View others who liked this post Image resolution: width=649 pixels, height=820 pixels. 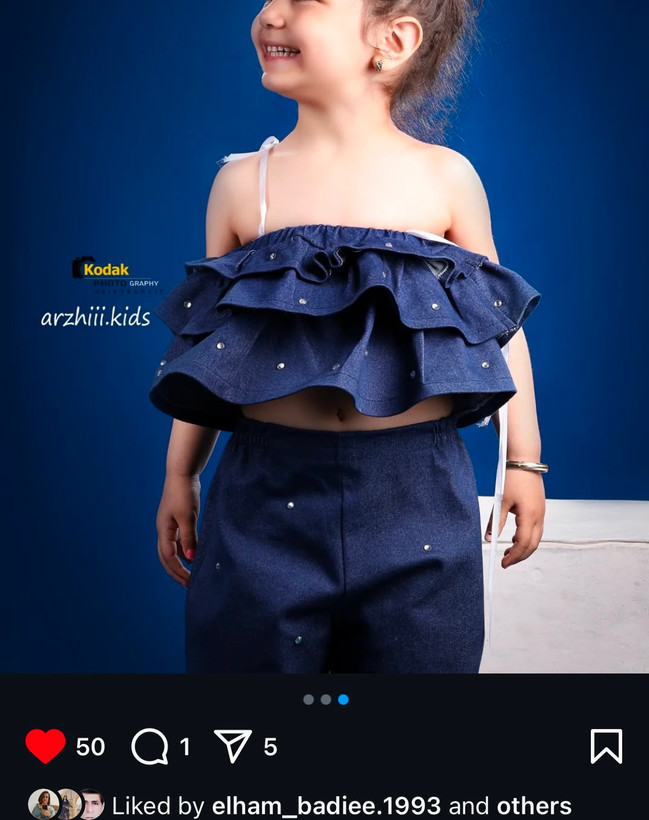534,806
